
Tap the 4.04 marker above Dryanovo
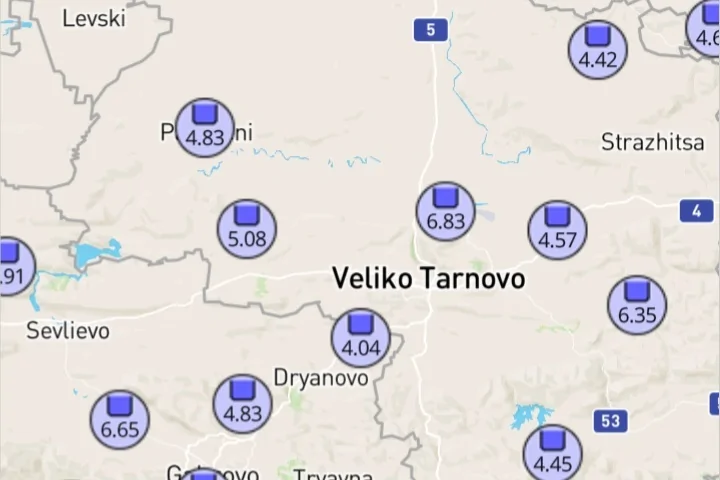click(x=361, y=338)
